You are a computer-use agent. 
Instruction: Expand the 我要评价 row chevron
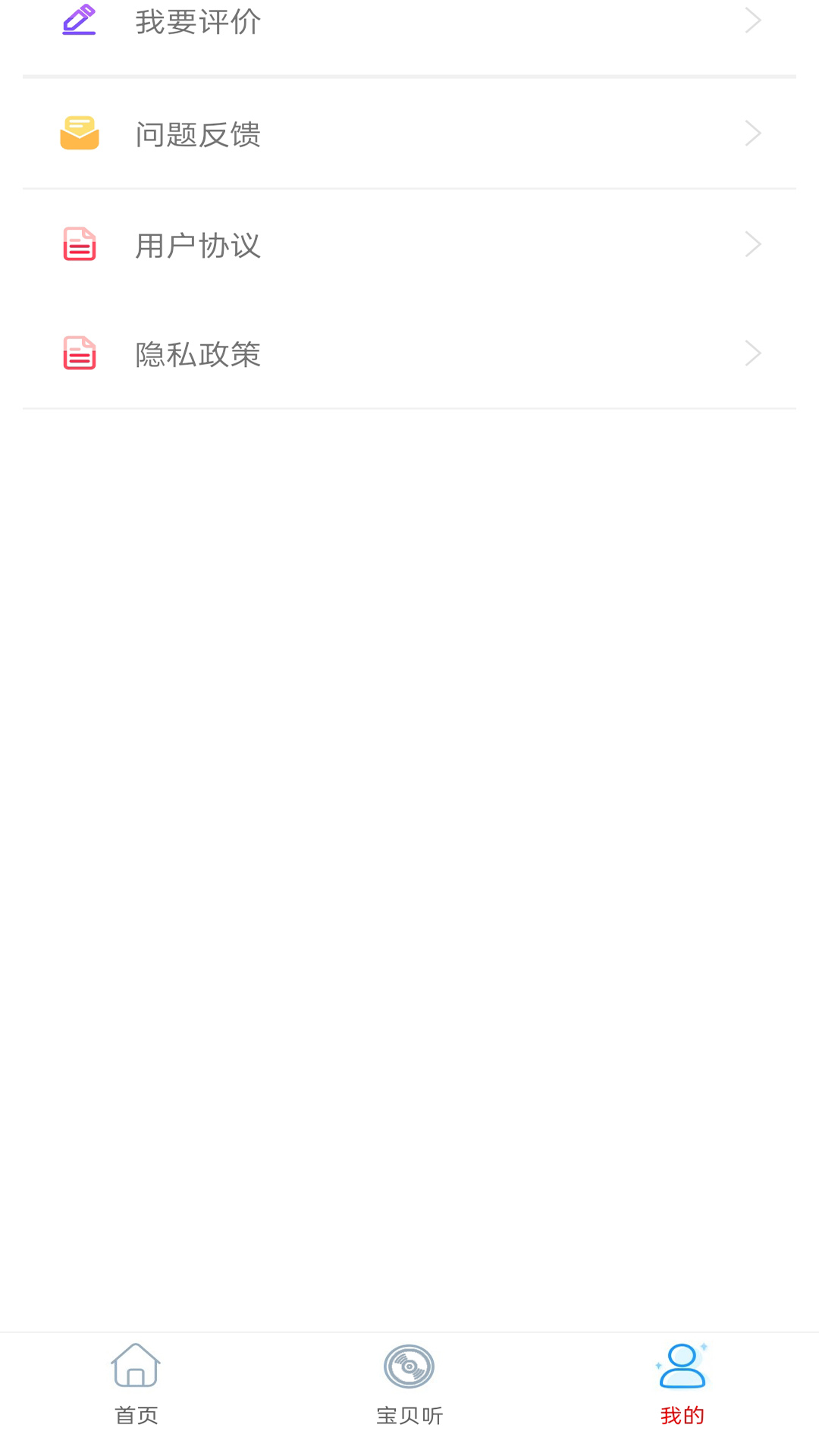752,20
